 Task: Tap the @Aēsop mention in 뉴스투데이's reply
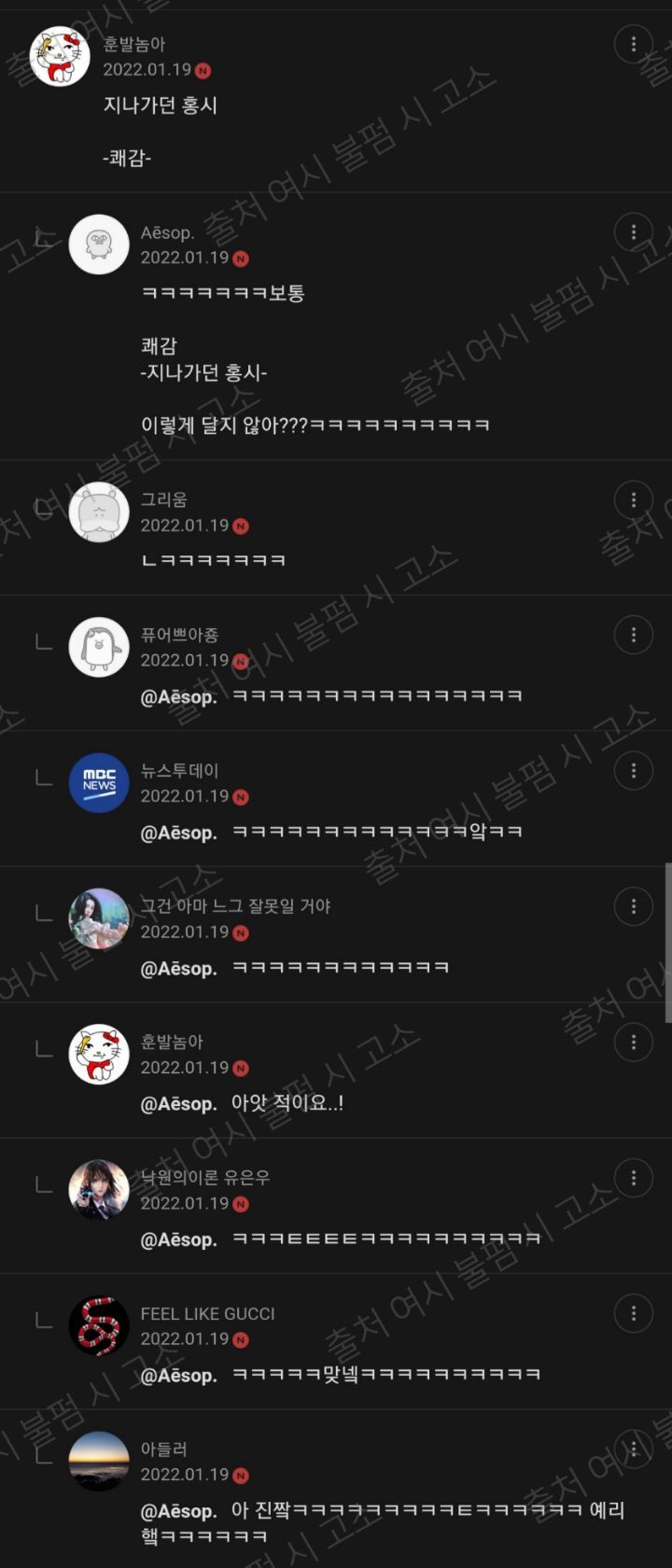[178, 833]
